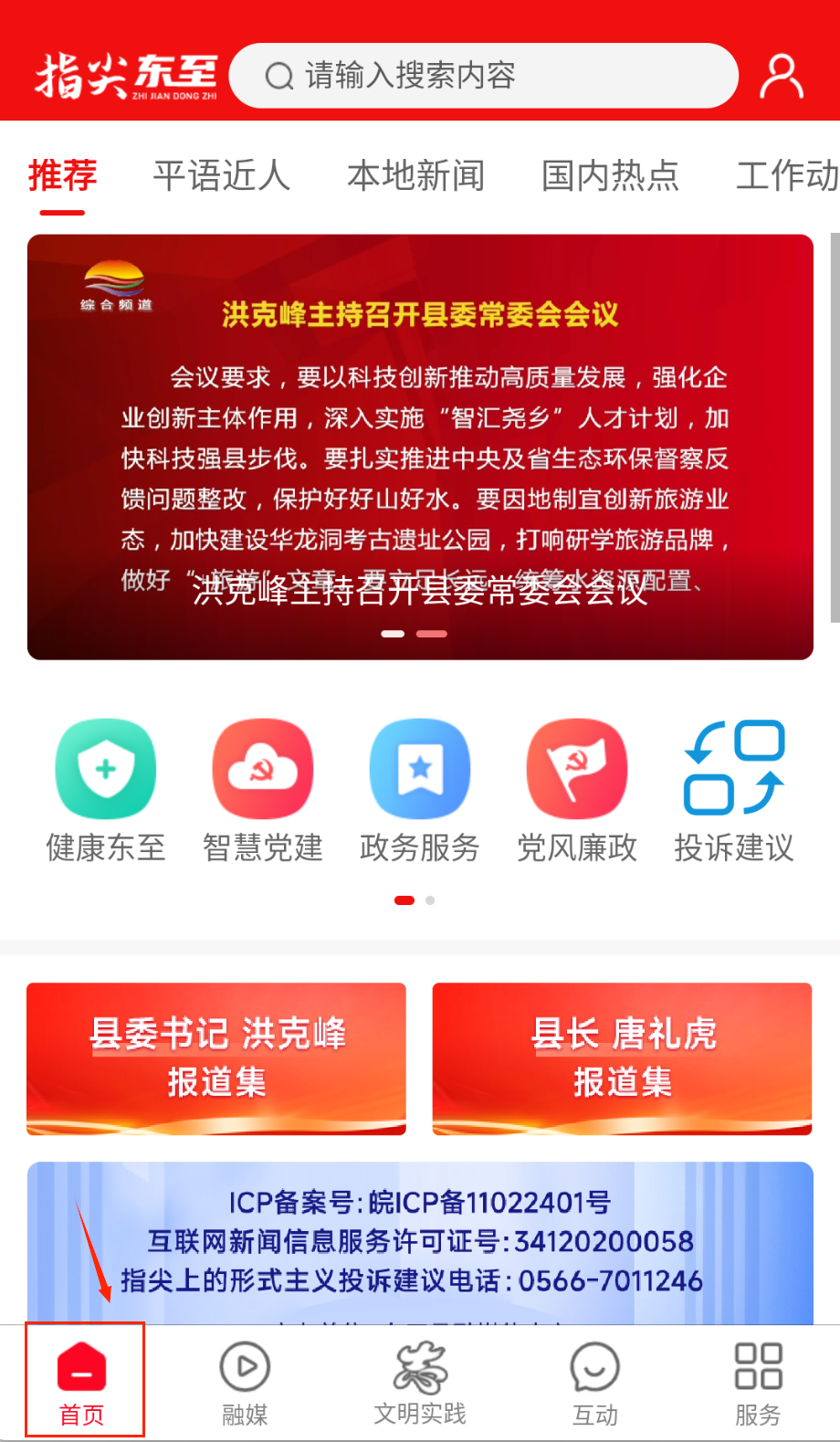
Task: Switch to the 平语近人 tab
Action: coord(221,175)
